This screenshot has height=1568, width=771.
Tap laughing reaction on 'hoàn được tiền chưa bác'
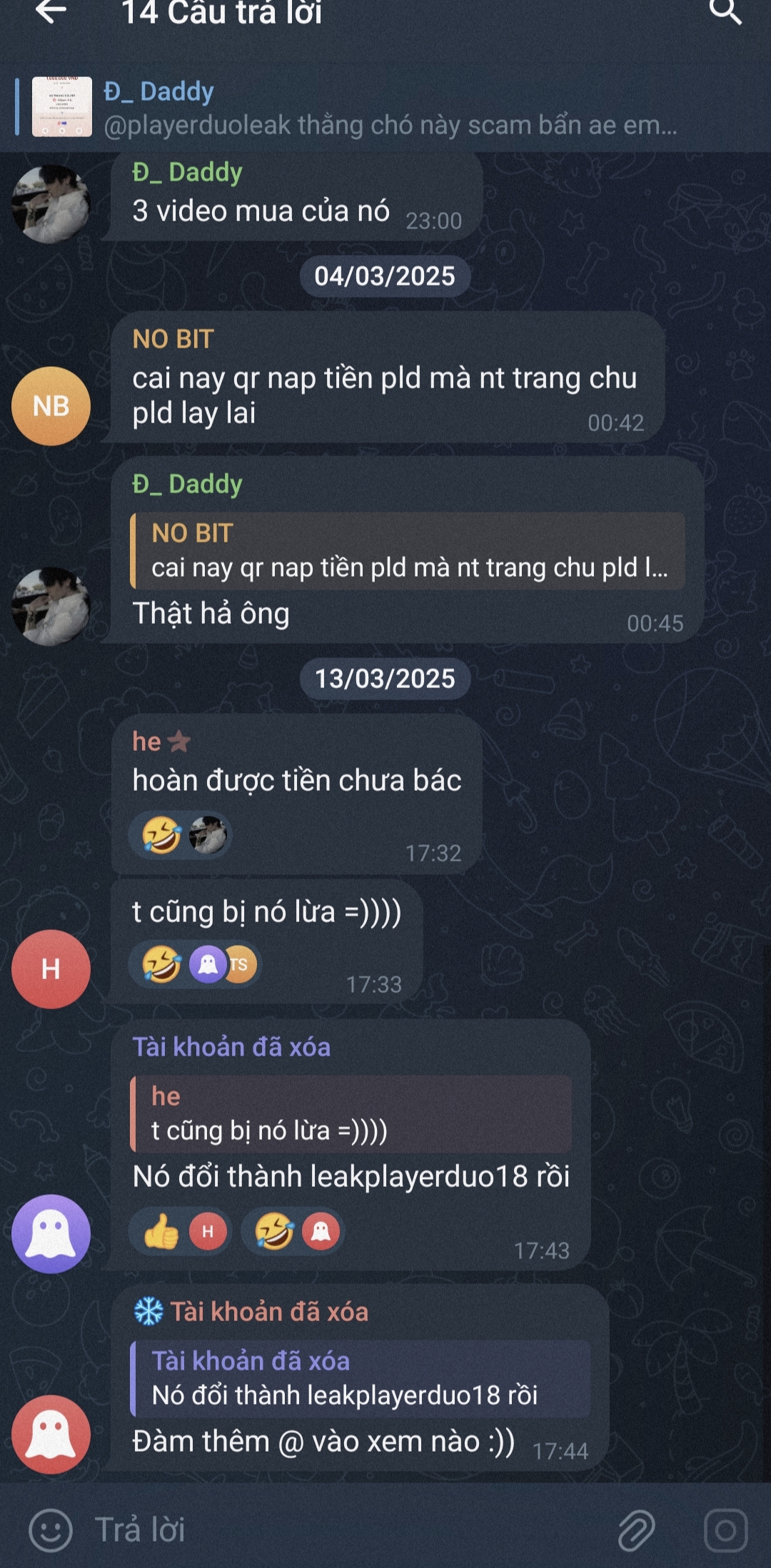[x=161, y=834]
